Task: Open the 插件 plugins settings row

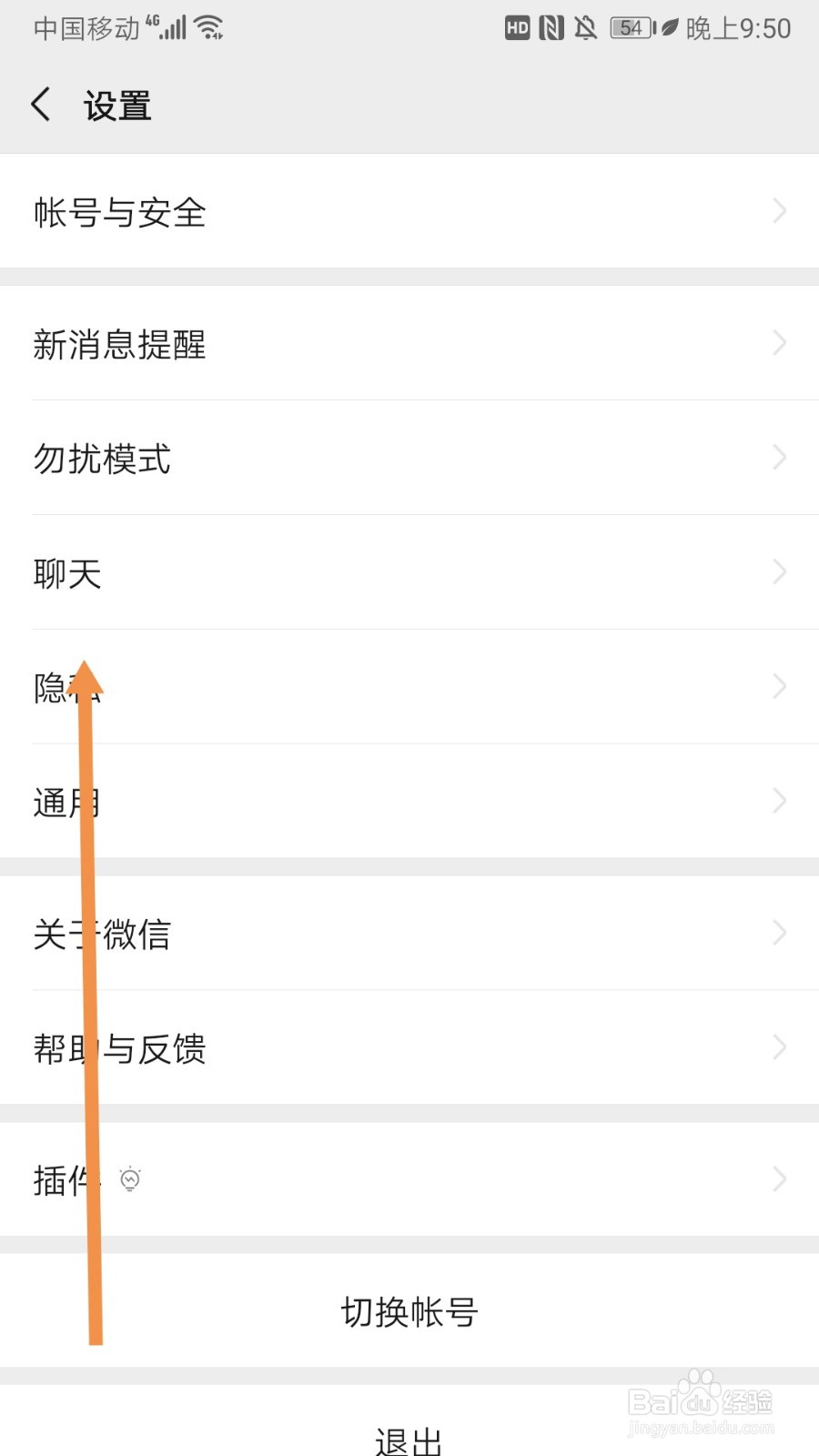Action: tap(409, 1178)
